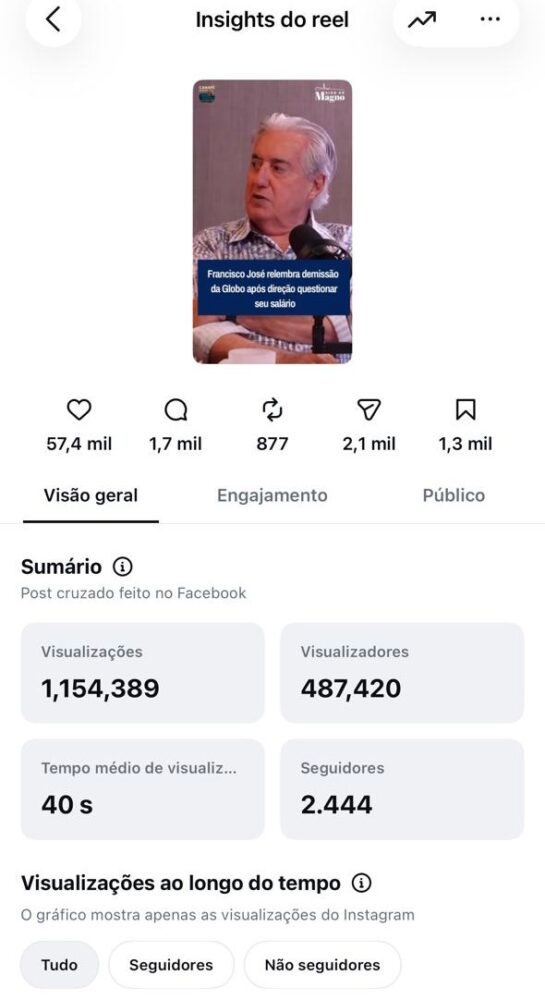Open the three-dot overflow menu
Viewport: 545px width, 1000px height.
(490, 19)
